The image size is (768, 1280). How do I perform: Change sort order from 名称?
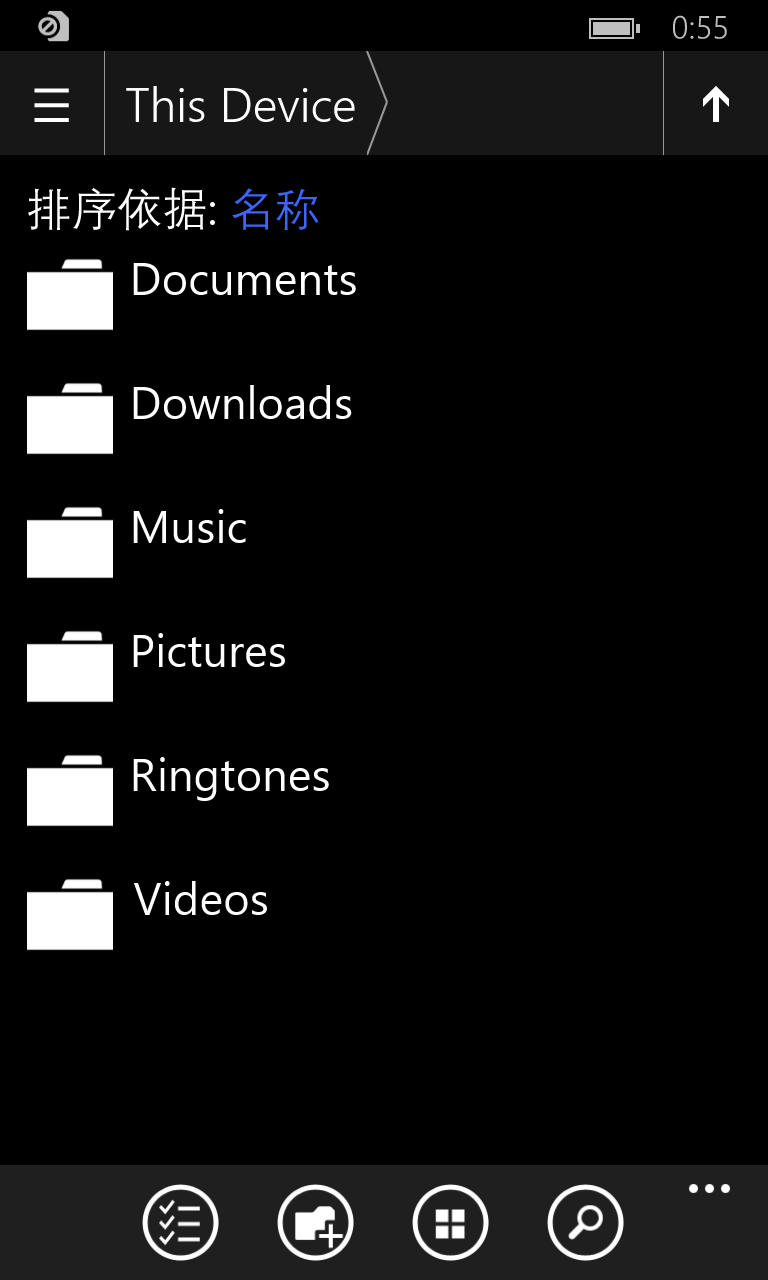click(276, 211)
